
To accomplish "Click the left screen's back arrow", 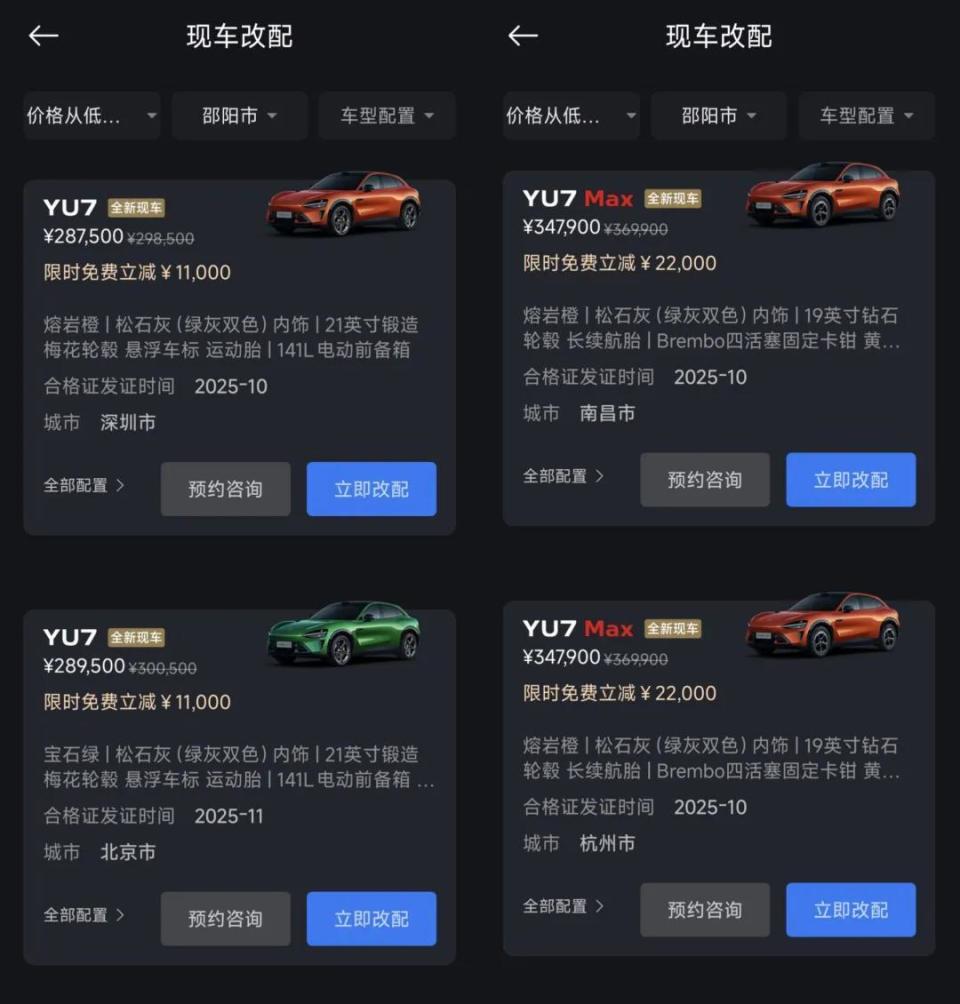I will pos(42,36).
